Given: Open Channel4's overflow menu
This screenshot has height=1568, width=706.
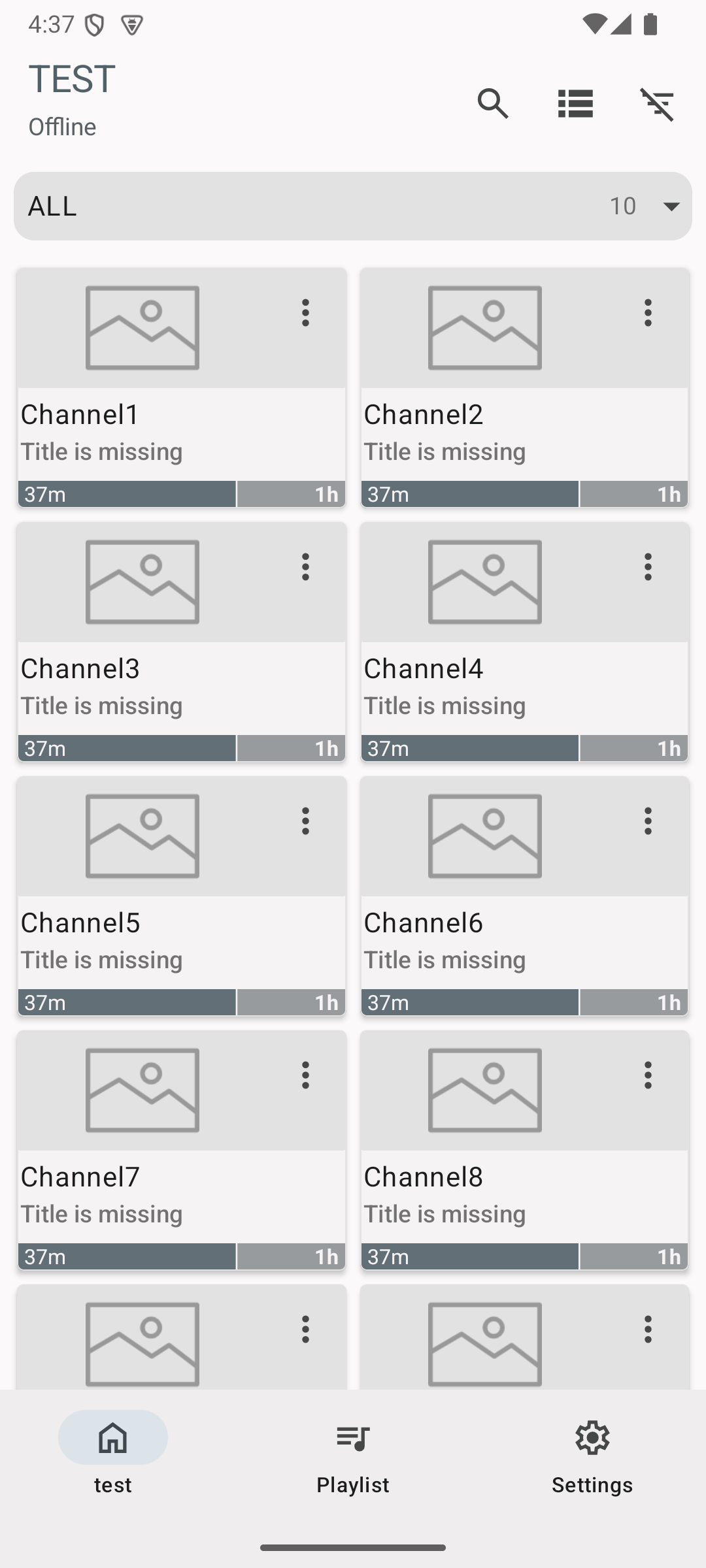Looking at the screenshot, I should tap(648, 568).
